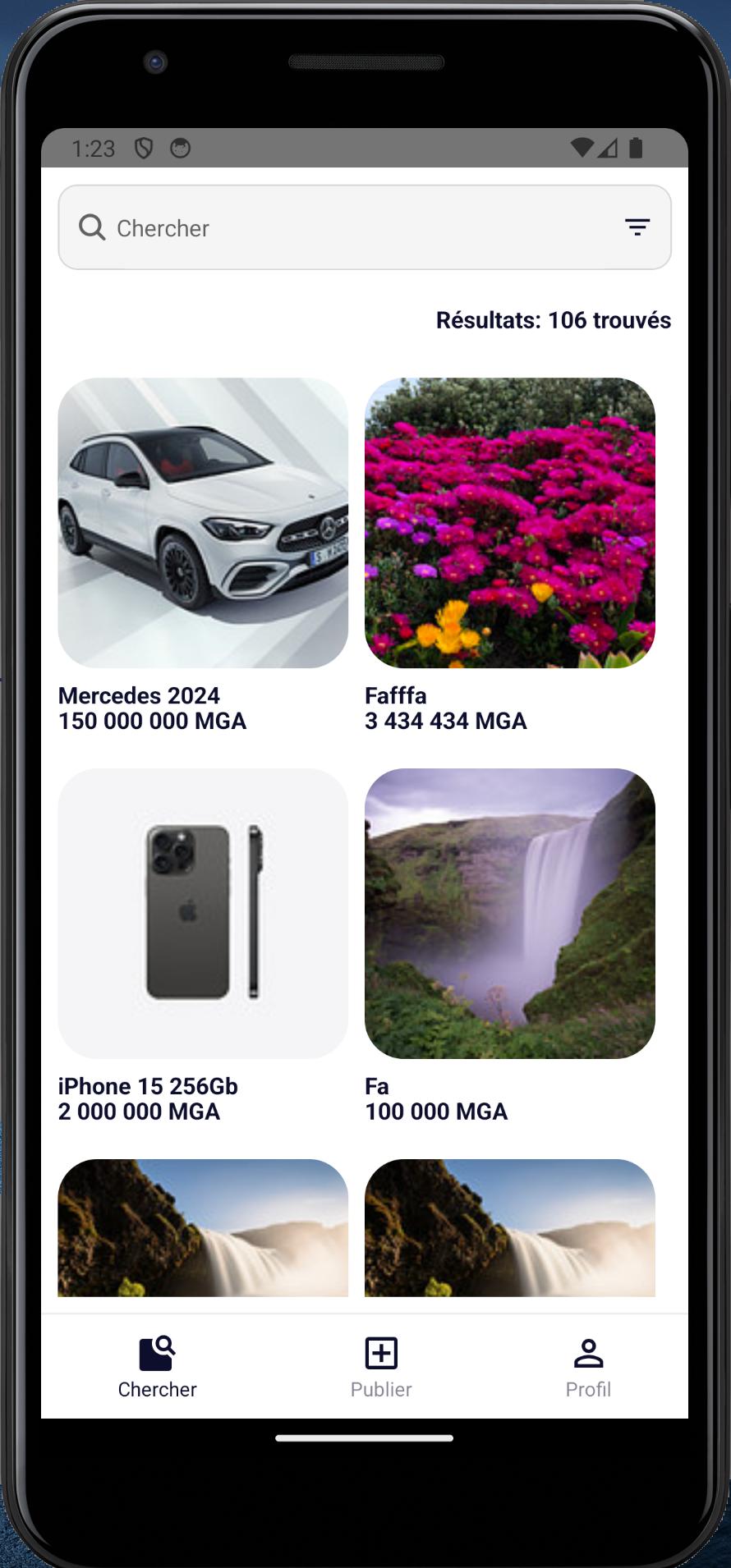The width and height of the screenshot is (731, 1568).
Task: Go to the Profil tab
Action: click(588, 1368)
